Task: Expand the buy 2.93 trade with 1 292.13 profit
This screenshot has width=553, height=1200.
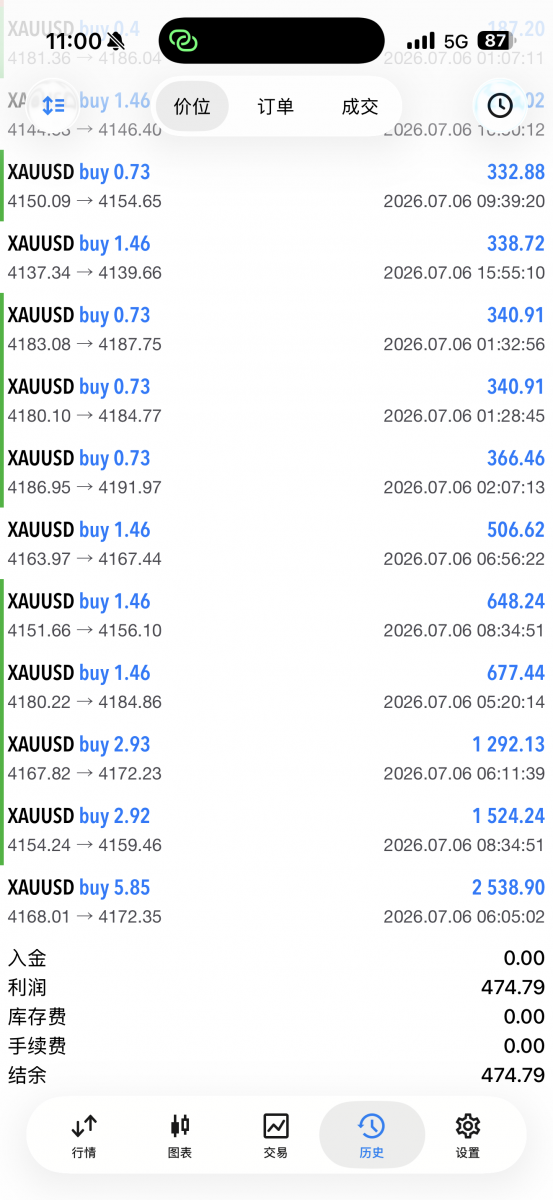Action: (276, 758)
